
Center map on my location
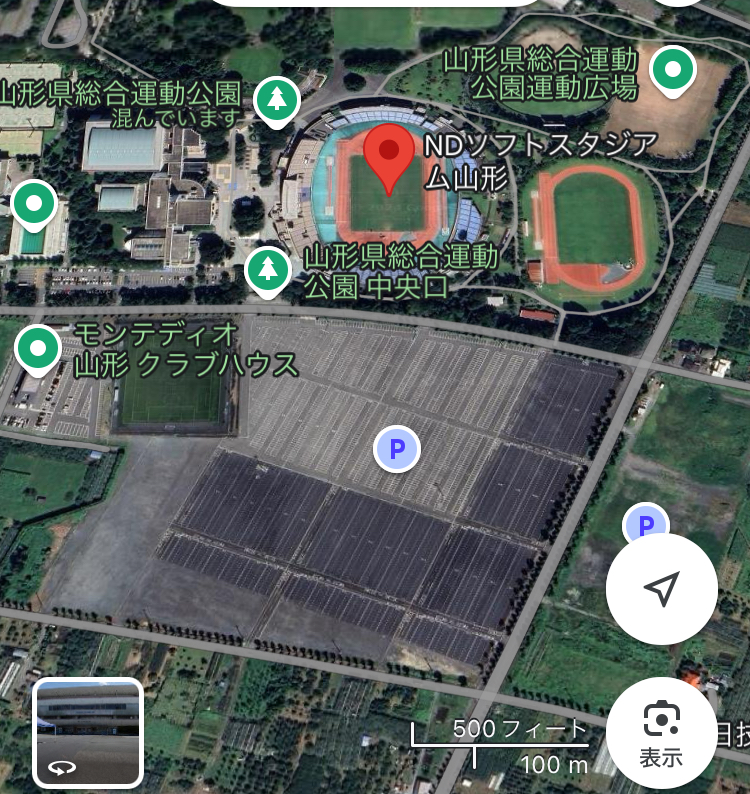[661, 588]
